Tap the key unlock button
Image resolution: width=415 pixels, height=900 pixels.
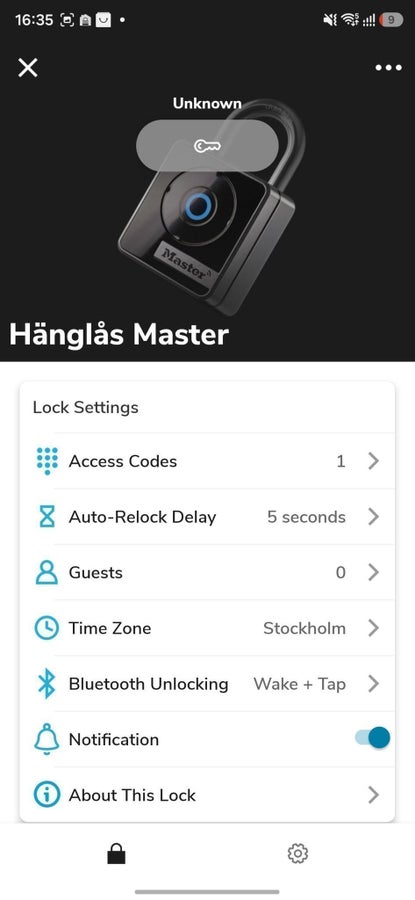(207, 146)
